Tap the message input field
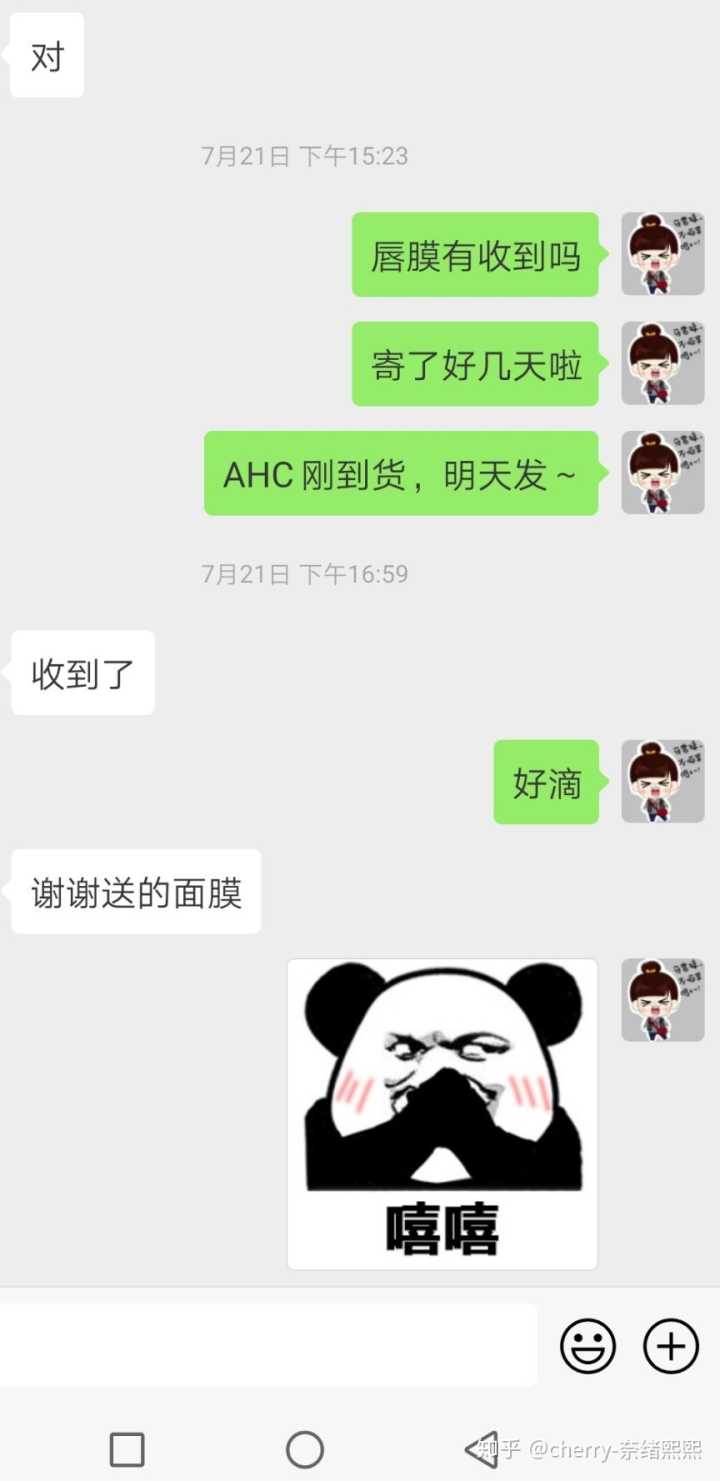 click(268, 1346)
